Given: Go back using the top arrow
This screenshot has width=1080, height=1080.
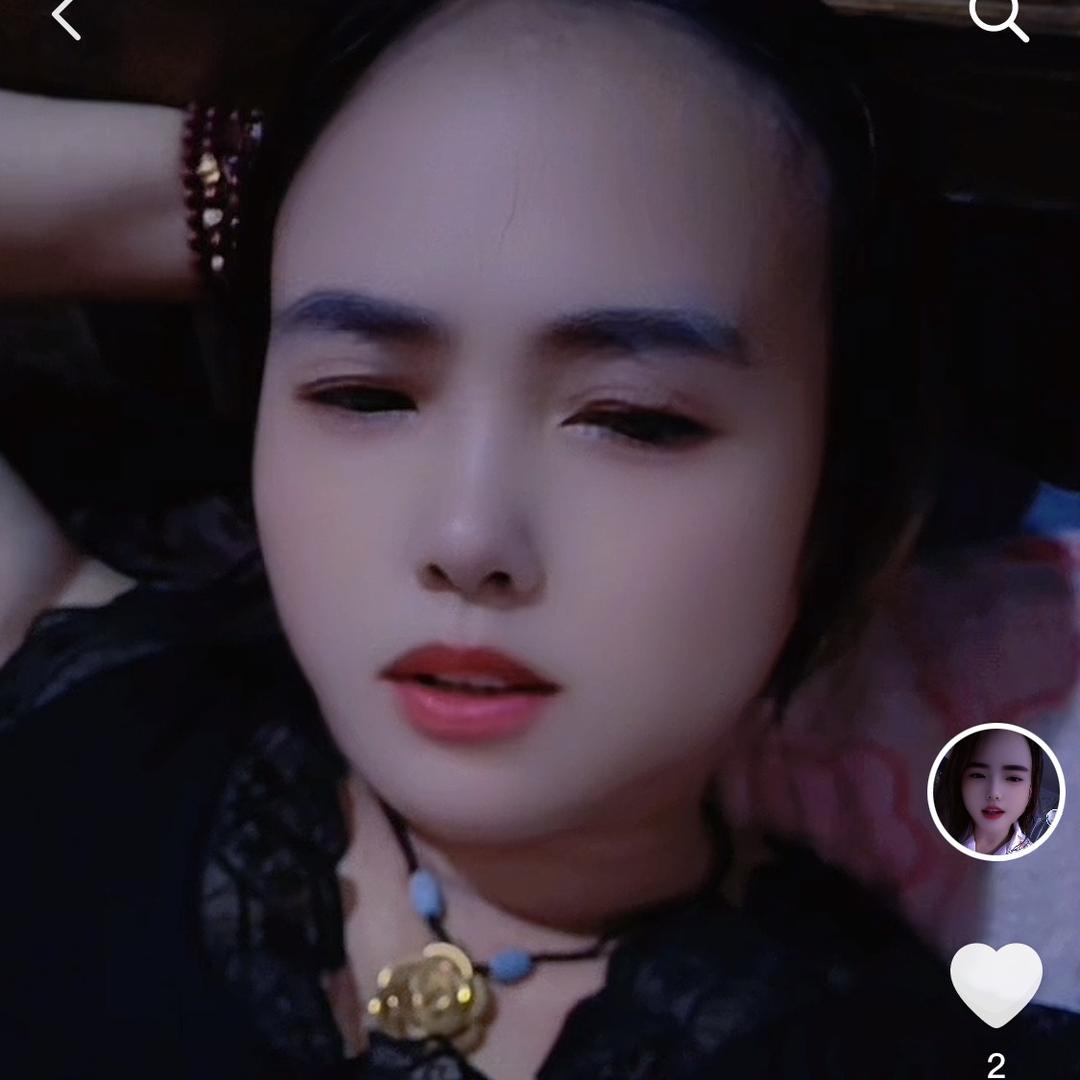Looking at the screenshot, I should pos(66,18).
